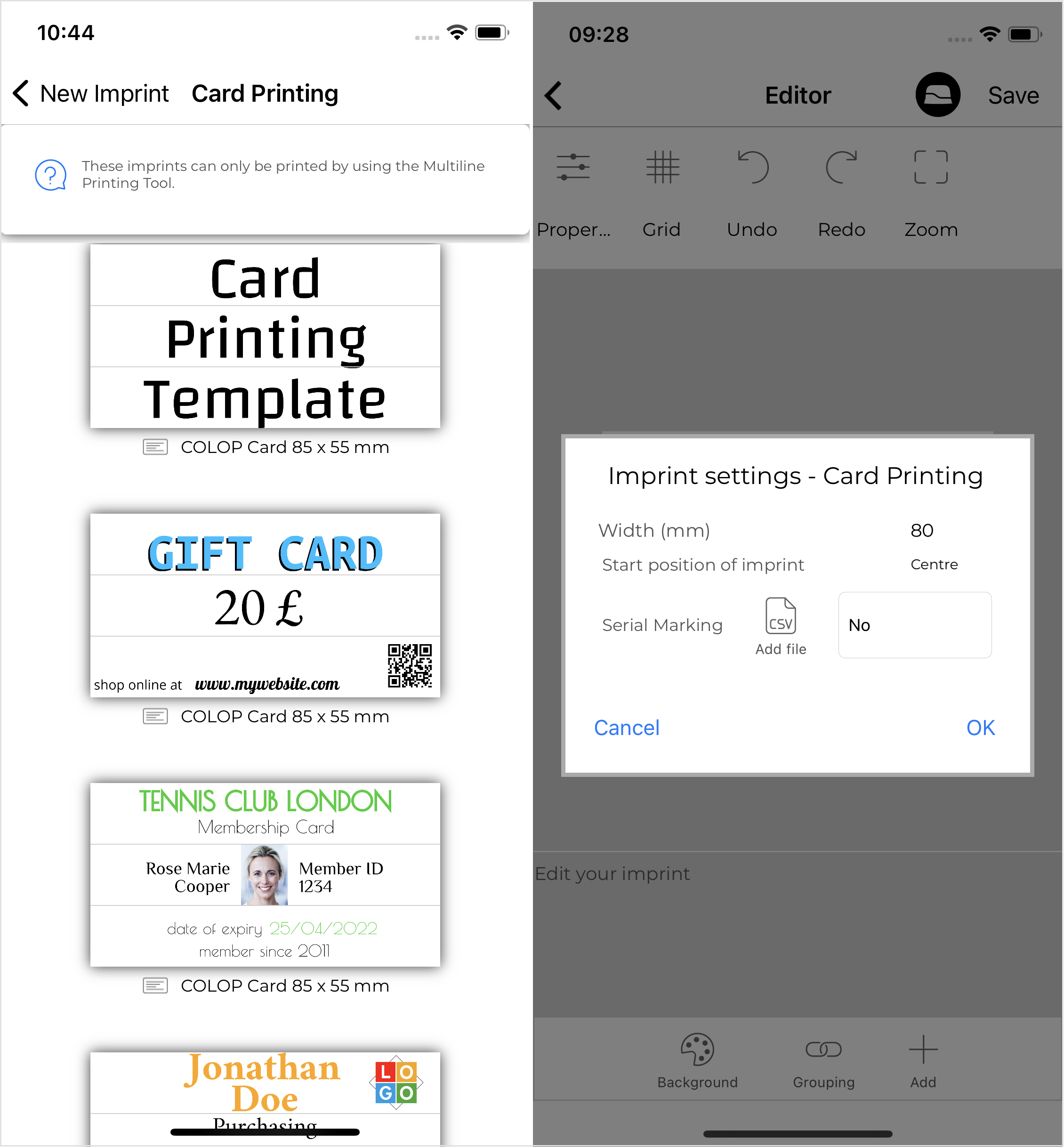The height and width of the screenshot is (1147, 1064).
Task: Select the Gift Card 20 £ template
Action: [265, 605]
